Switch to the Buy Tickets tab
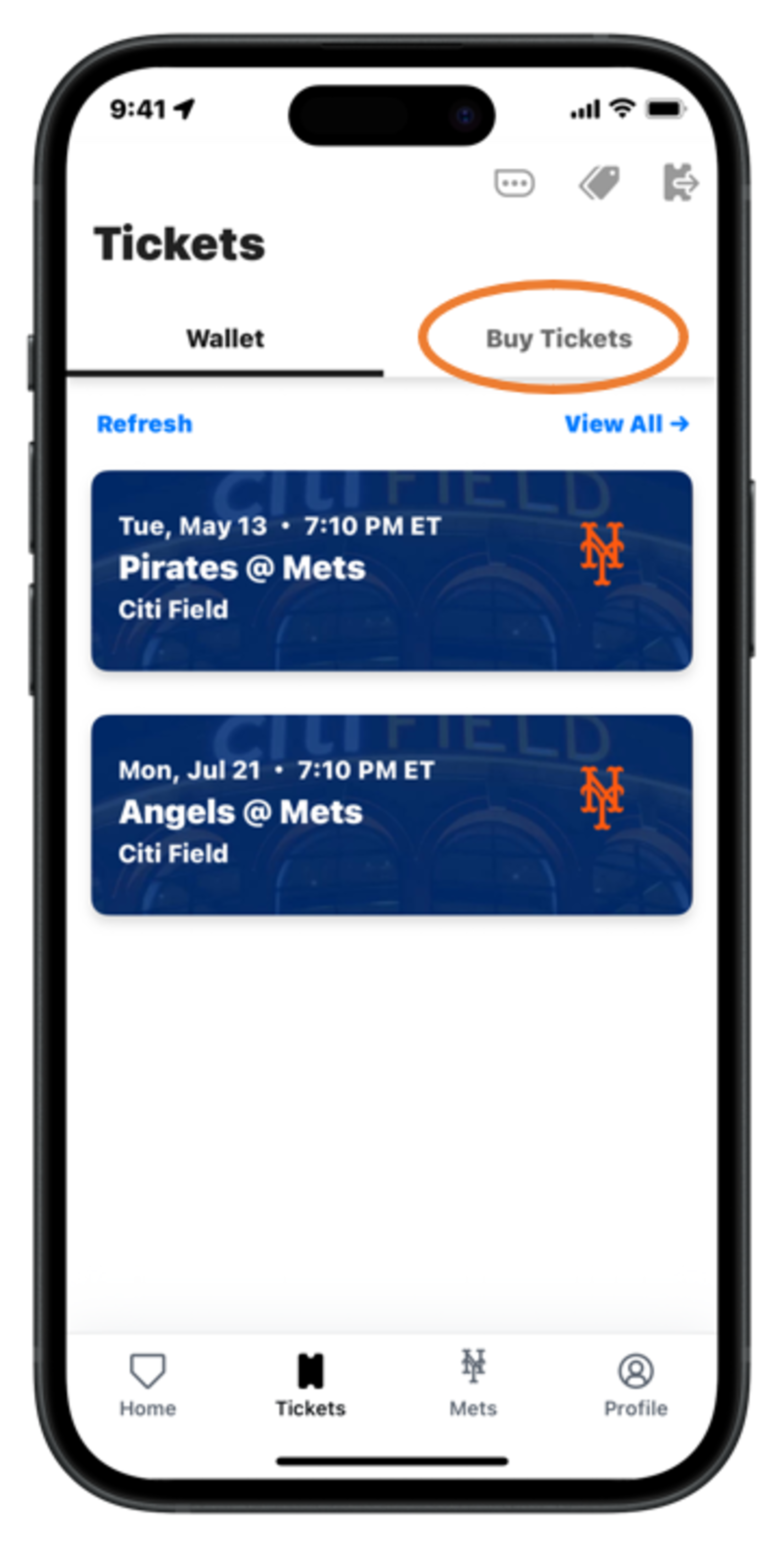 click(x=558, y=339)
